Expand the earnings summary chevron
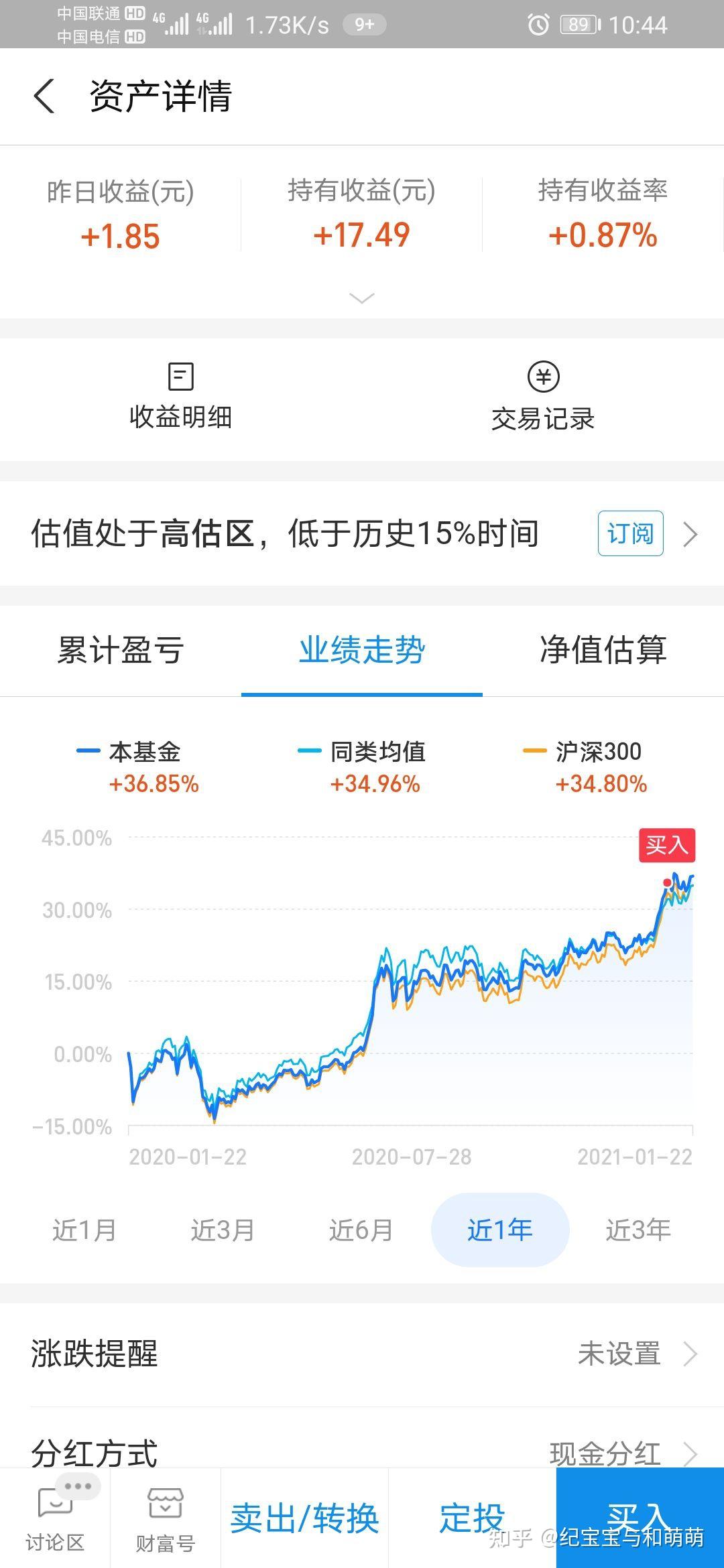 [x=362, y=298]
